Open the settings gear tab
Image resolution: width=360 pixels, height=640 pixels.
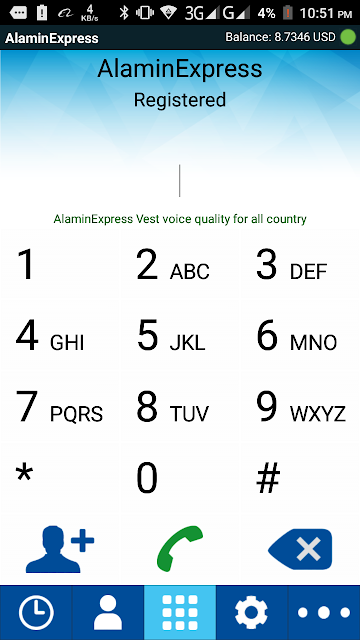coord(252,613)
